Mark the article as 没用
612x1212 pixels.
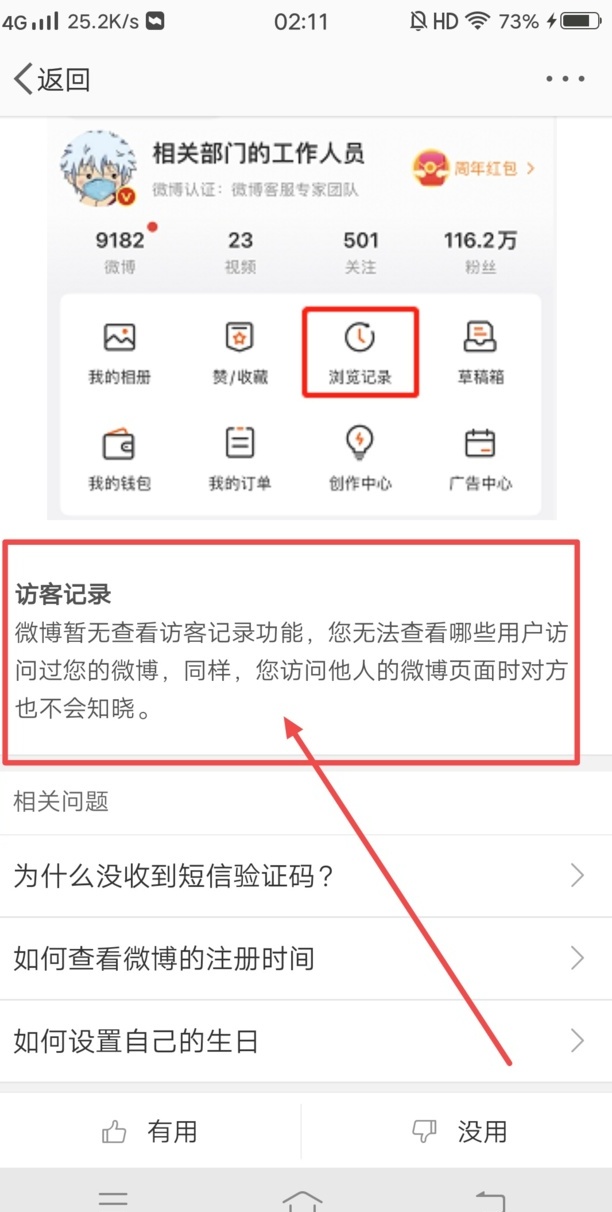click(460, 1131)
